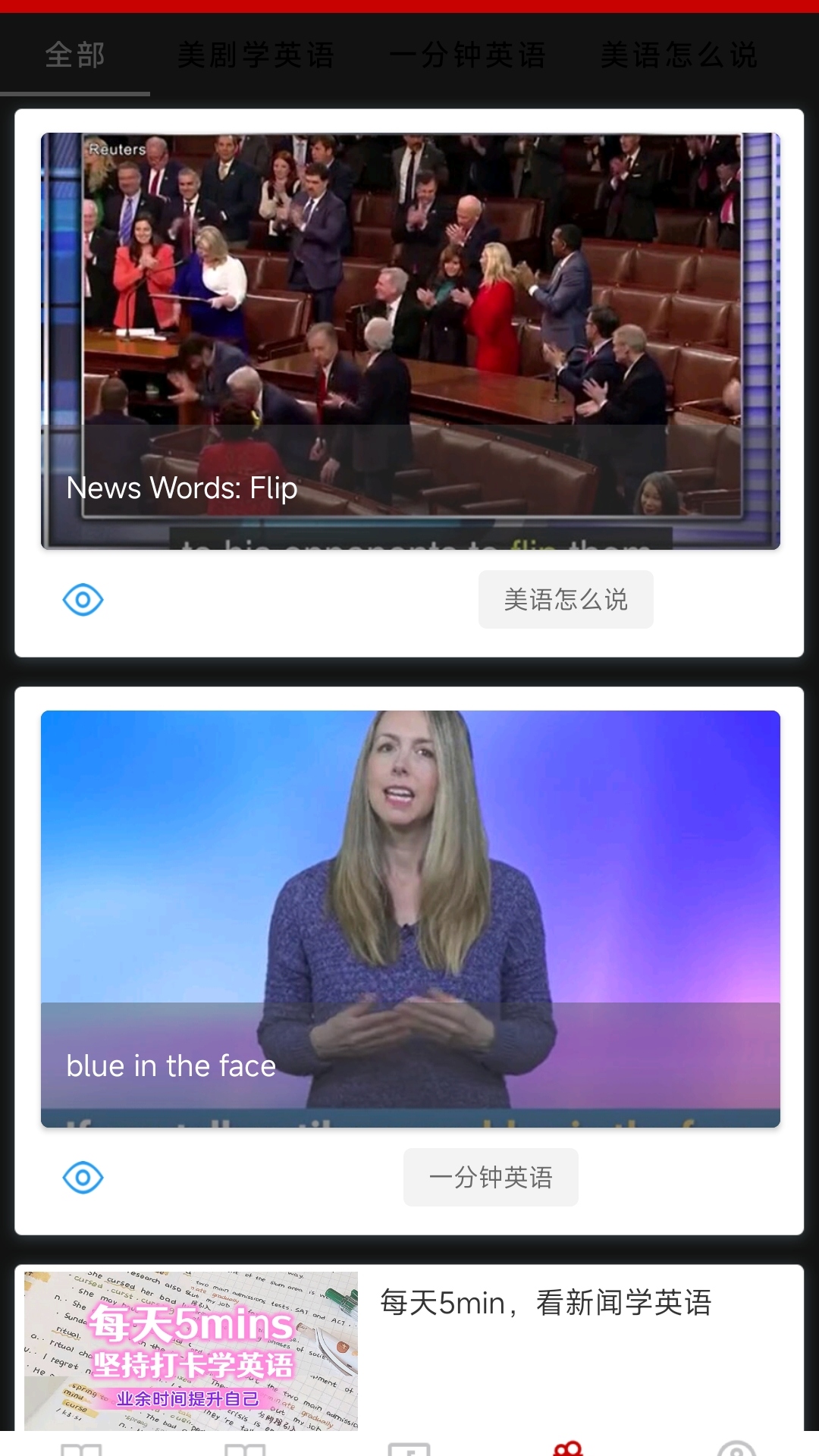The height and width of the screenshot is (1456, 819).
Task: Select the 一分钟英语 top tab
Action: tap(467, 55)
